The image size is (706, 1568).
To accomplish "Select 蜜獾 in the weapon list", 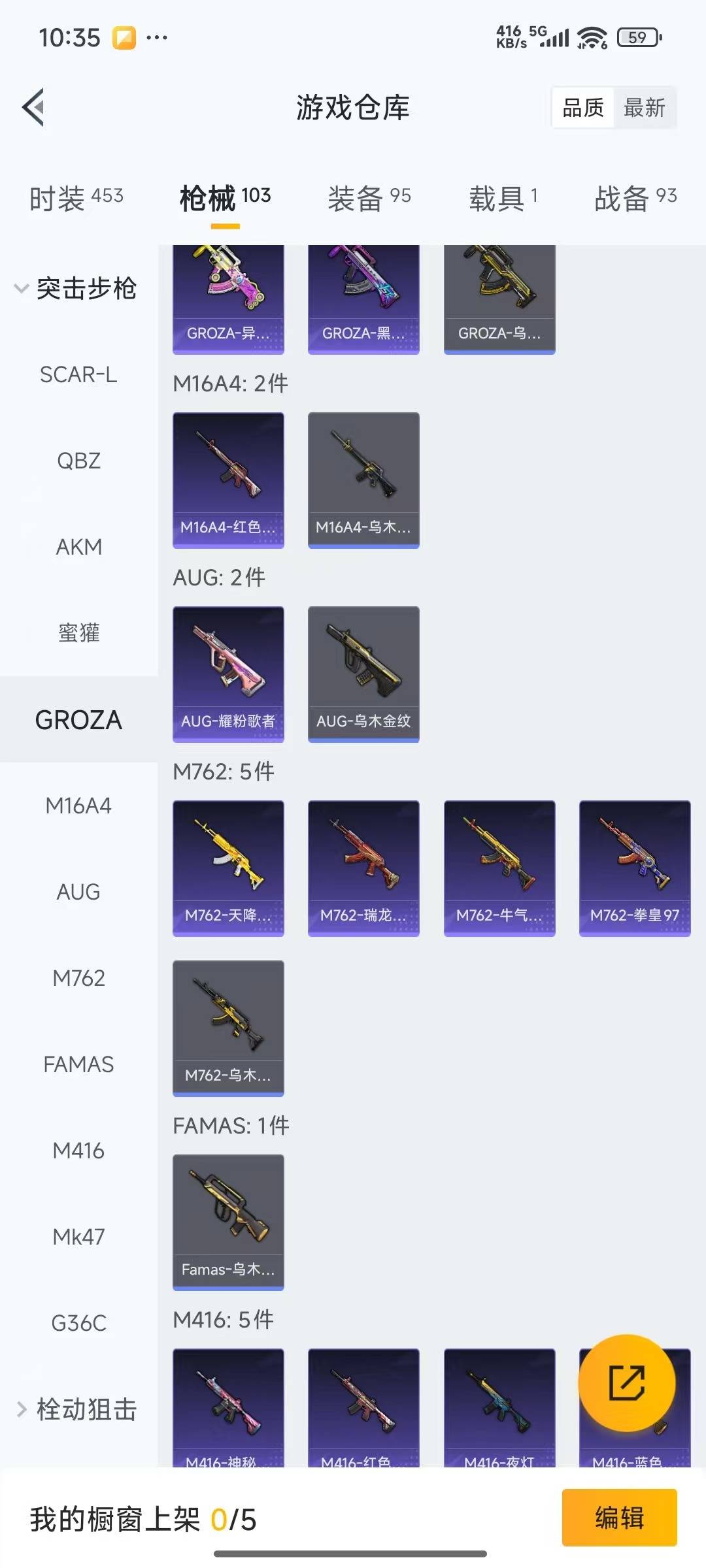I will [x=78, y=633].
